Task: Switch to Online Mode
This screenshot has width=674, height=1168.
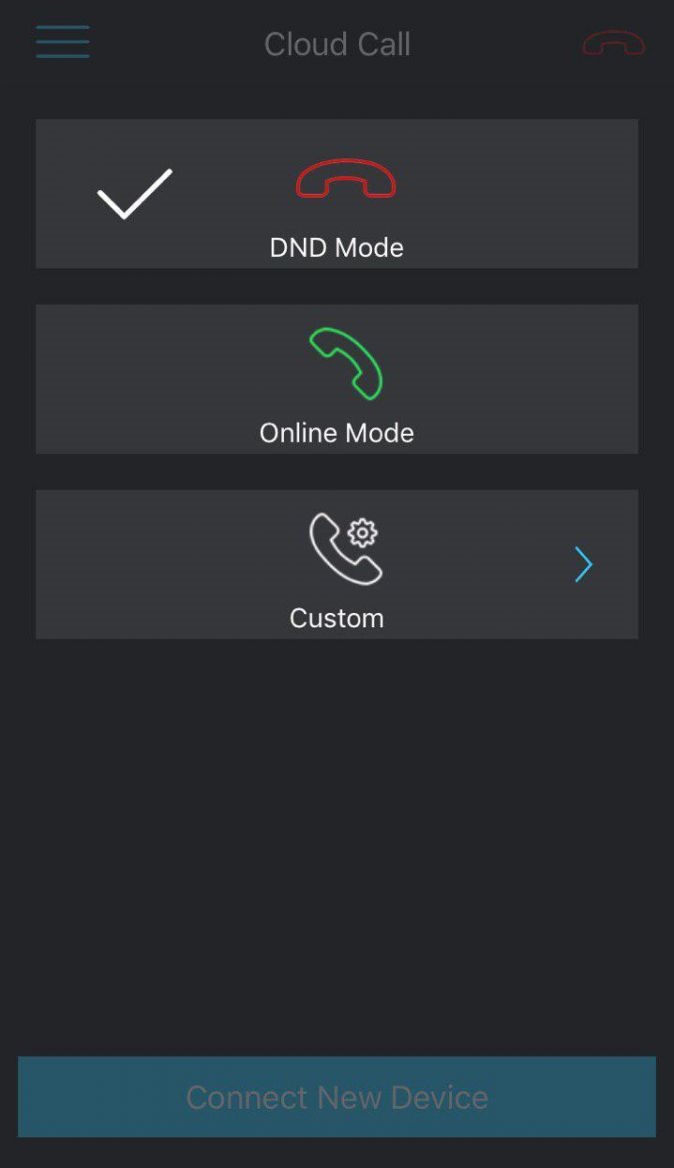Action: (337, 379)
